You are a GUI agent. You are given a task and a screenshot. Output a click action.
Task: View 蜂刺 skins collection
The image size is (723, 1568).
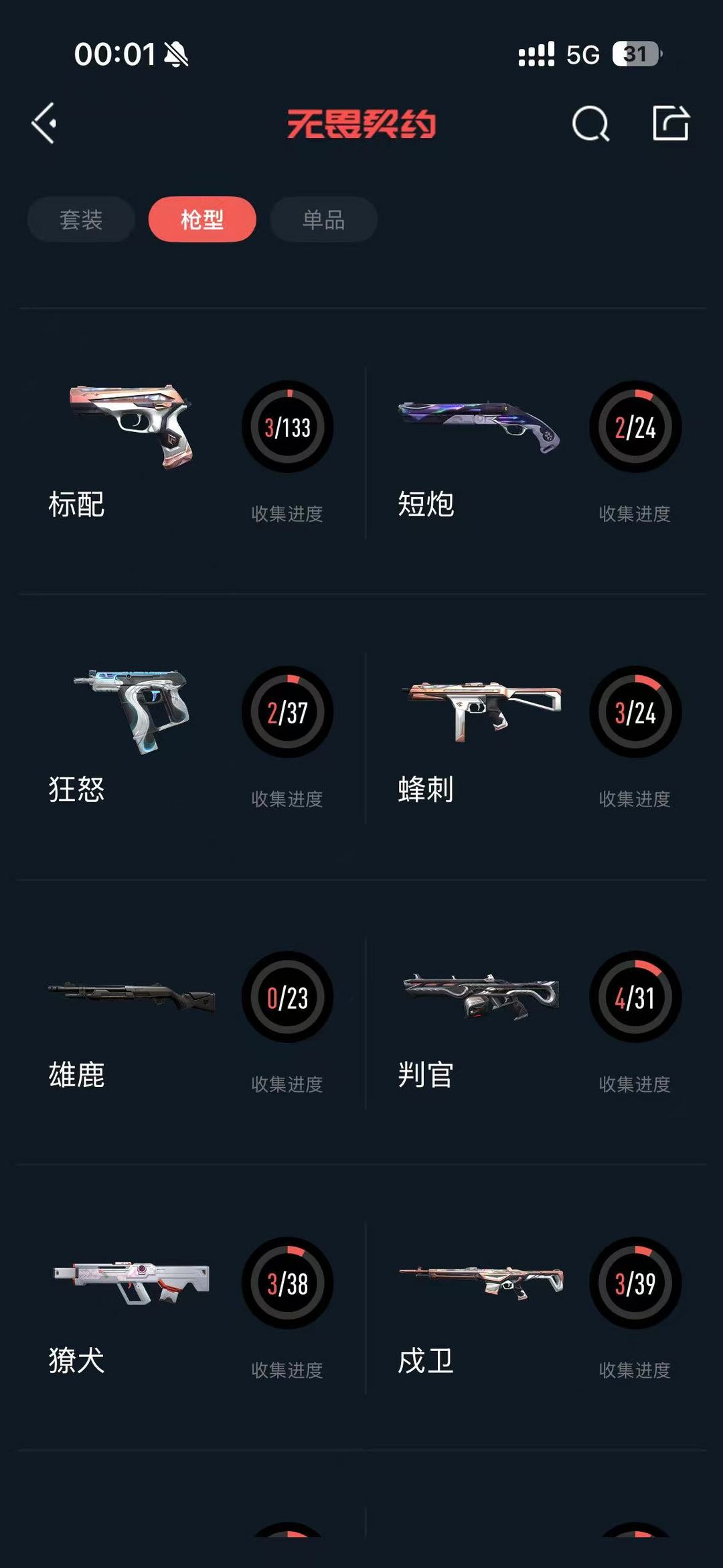click(479, 713)
